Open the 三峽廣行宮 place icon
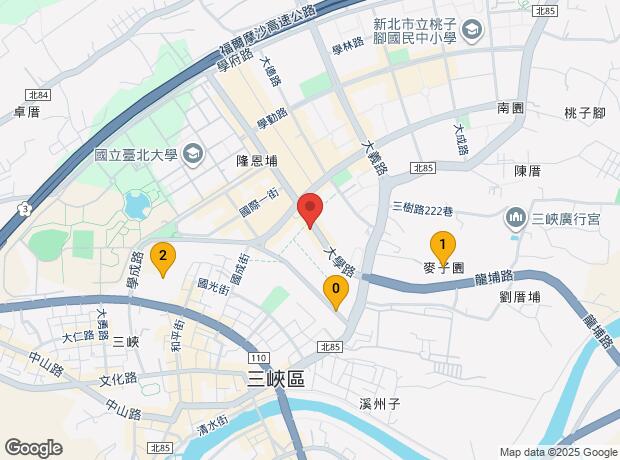Image resolution: width=620 pixels, height=460 pixels. click(515, 219)
